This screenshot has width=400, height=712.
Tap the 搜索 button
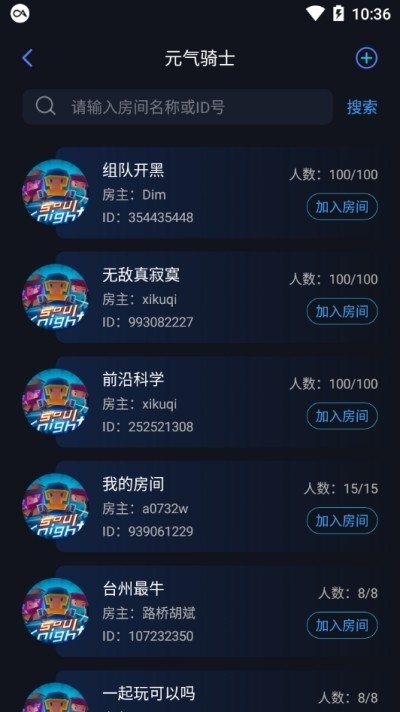coord(362,107)
